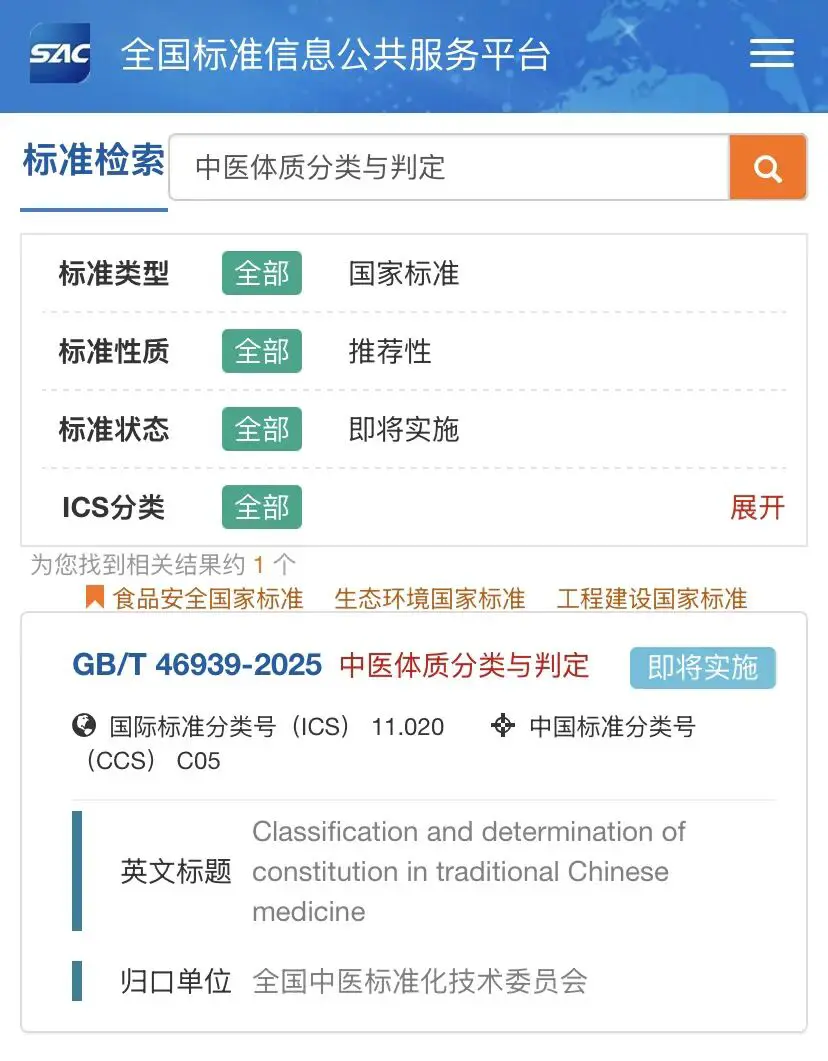The image size is (828, 1061).
Task: Select 全部 for ICS分类
Action: click(x=261, y=507)
